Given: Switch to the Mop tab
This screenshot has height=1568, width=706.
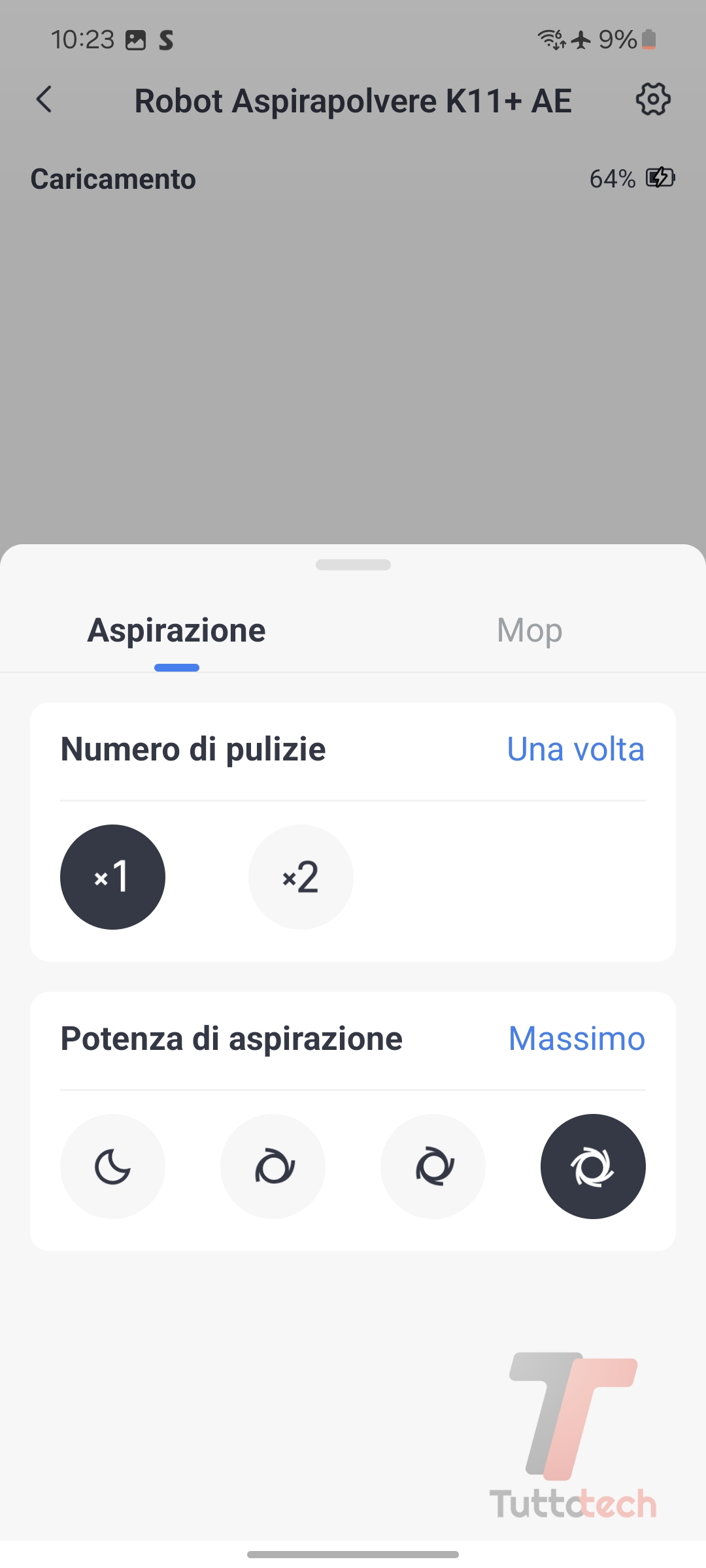Looking at the screenshot, I should 529,631.
